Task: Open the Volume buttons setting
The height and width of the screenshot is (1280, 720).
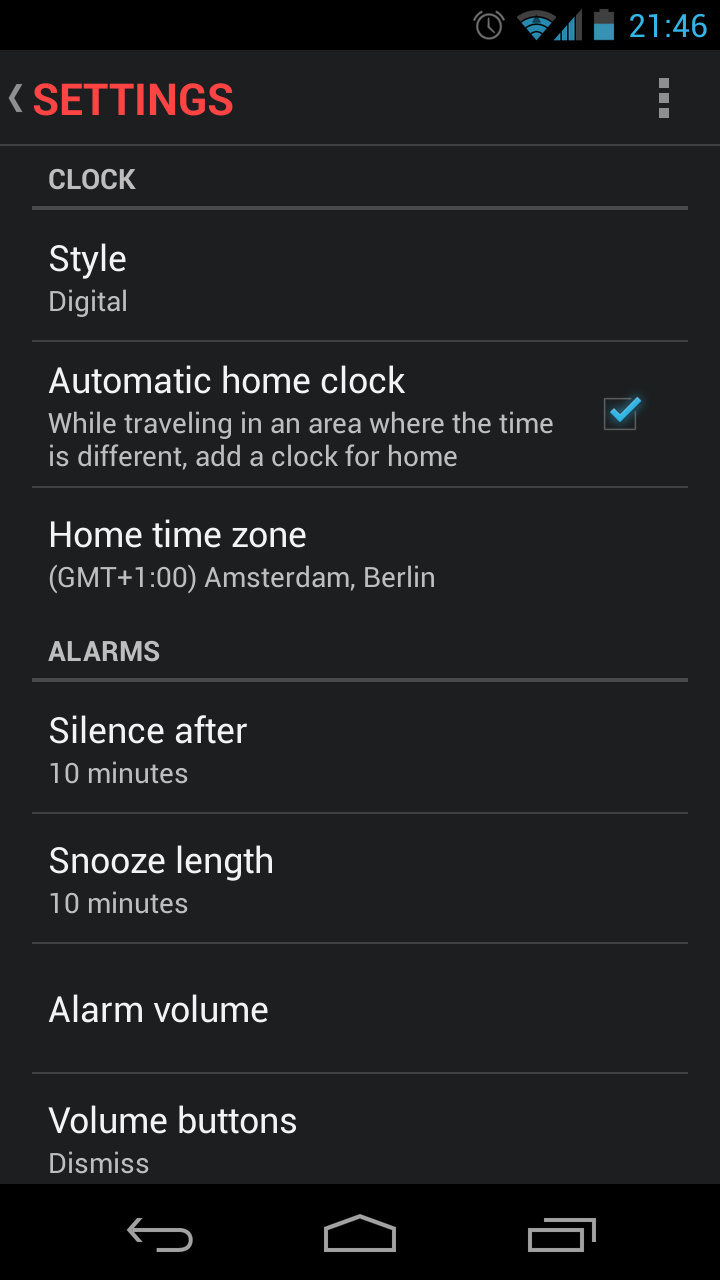Action: (360, 1137)
